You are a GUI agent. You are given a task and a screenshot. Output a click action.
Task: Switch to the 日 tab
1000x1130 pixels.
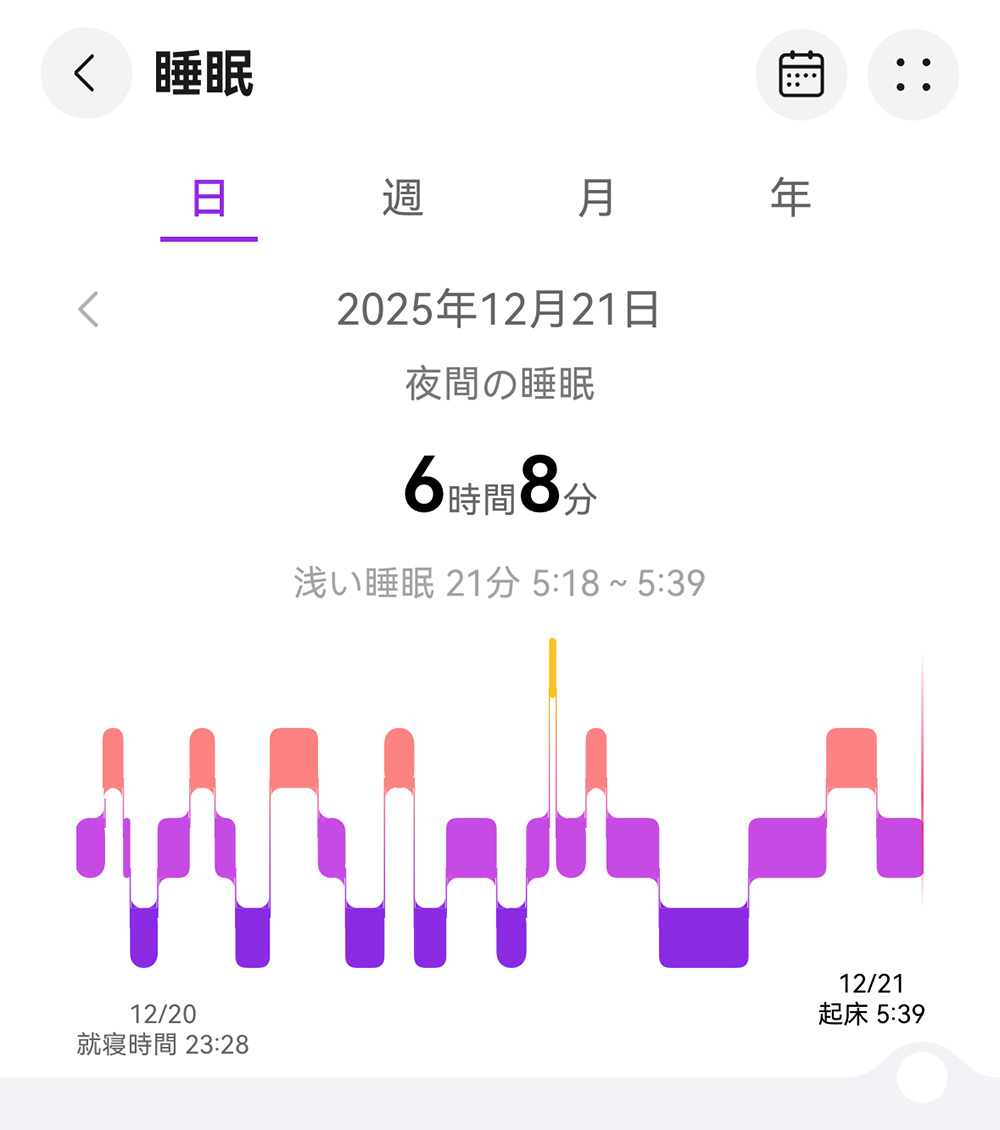pyautogui.click(x=209, y=200)
